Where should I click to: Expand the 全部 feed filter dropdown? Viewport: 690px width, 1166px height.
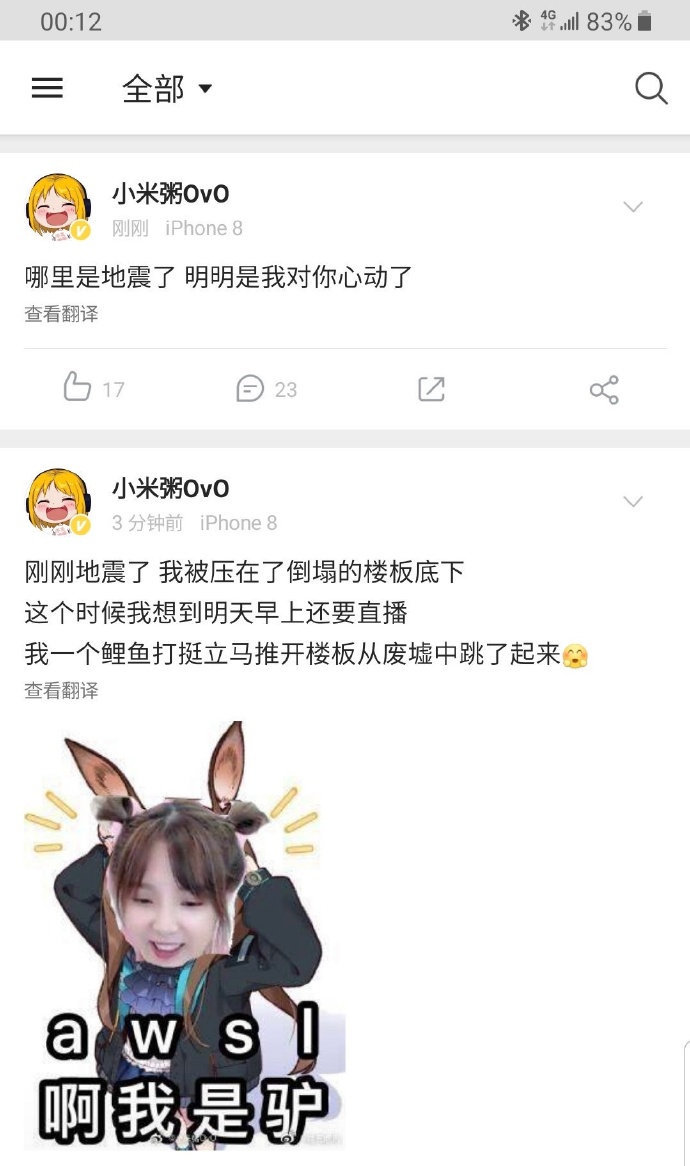click(167, 88)
